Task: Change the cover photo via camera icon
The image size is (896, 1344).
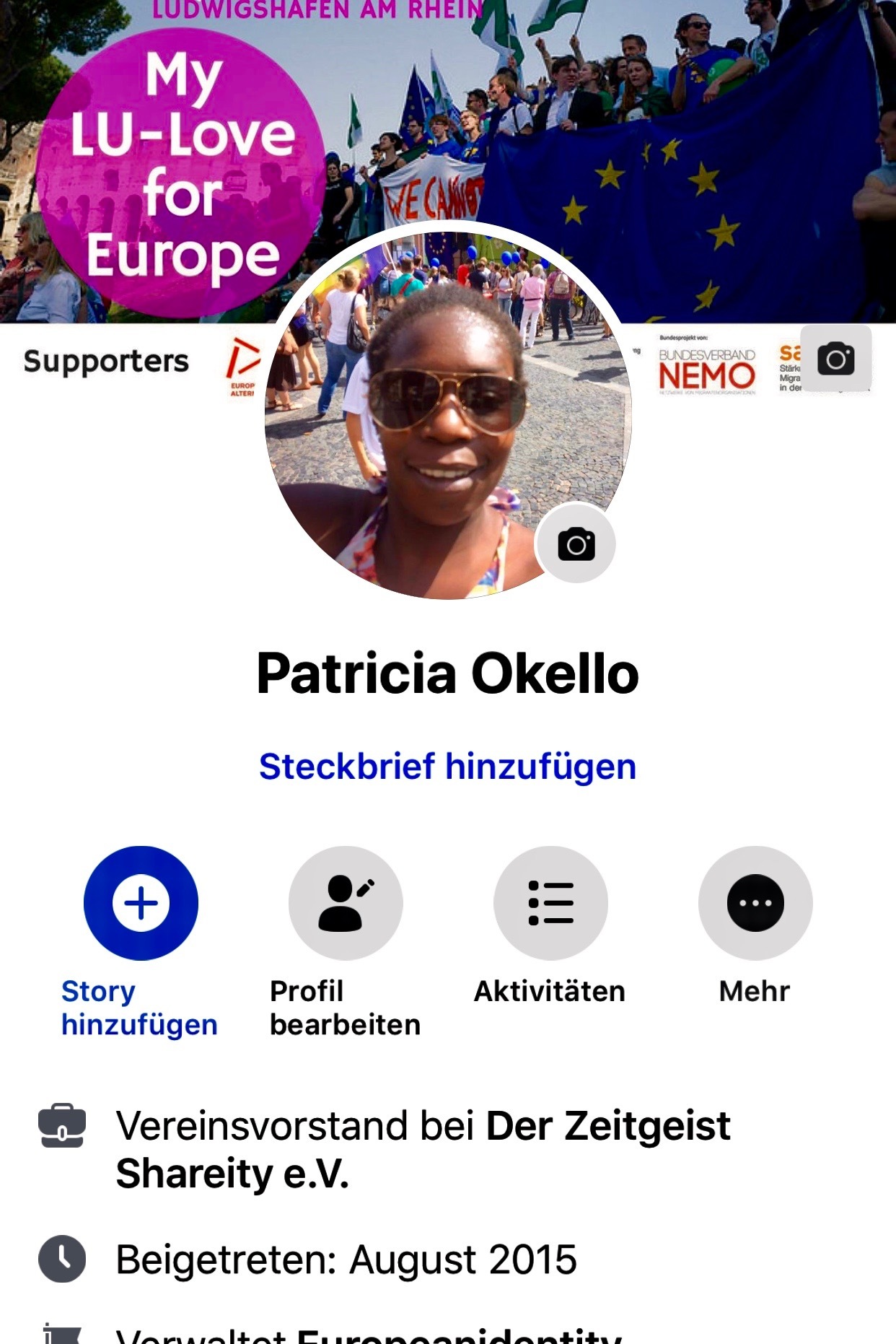Action: pyautogui.click(x=835, y=359)
